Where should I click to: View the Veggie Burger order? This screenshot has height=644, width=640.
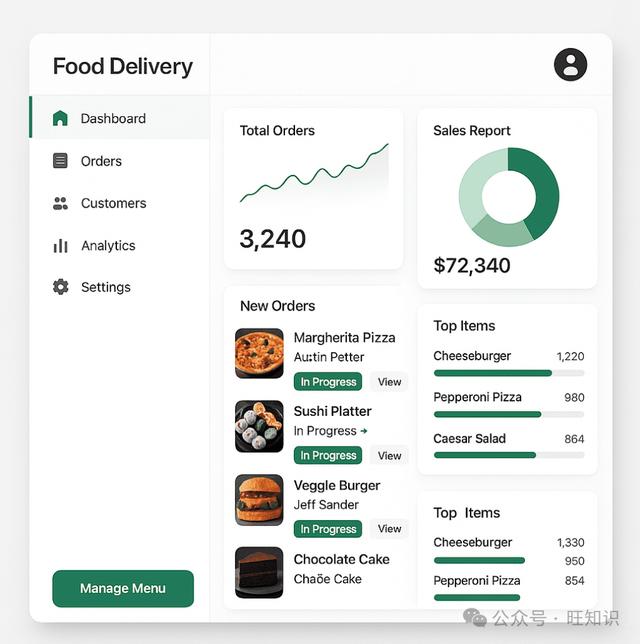pyautogui.click(x=389, y=529)
